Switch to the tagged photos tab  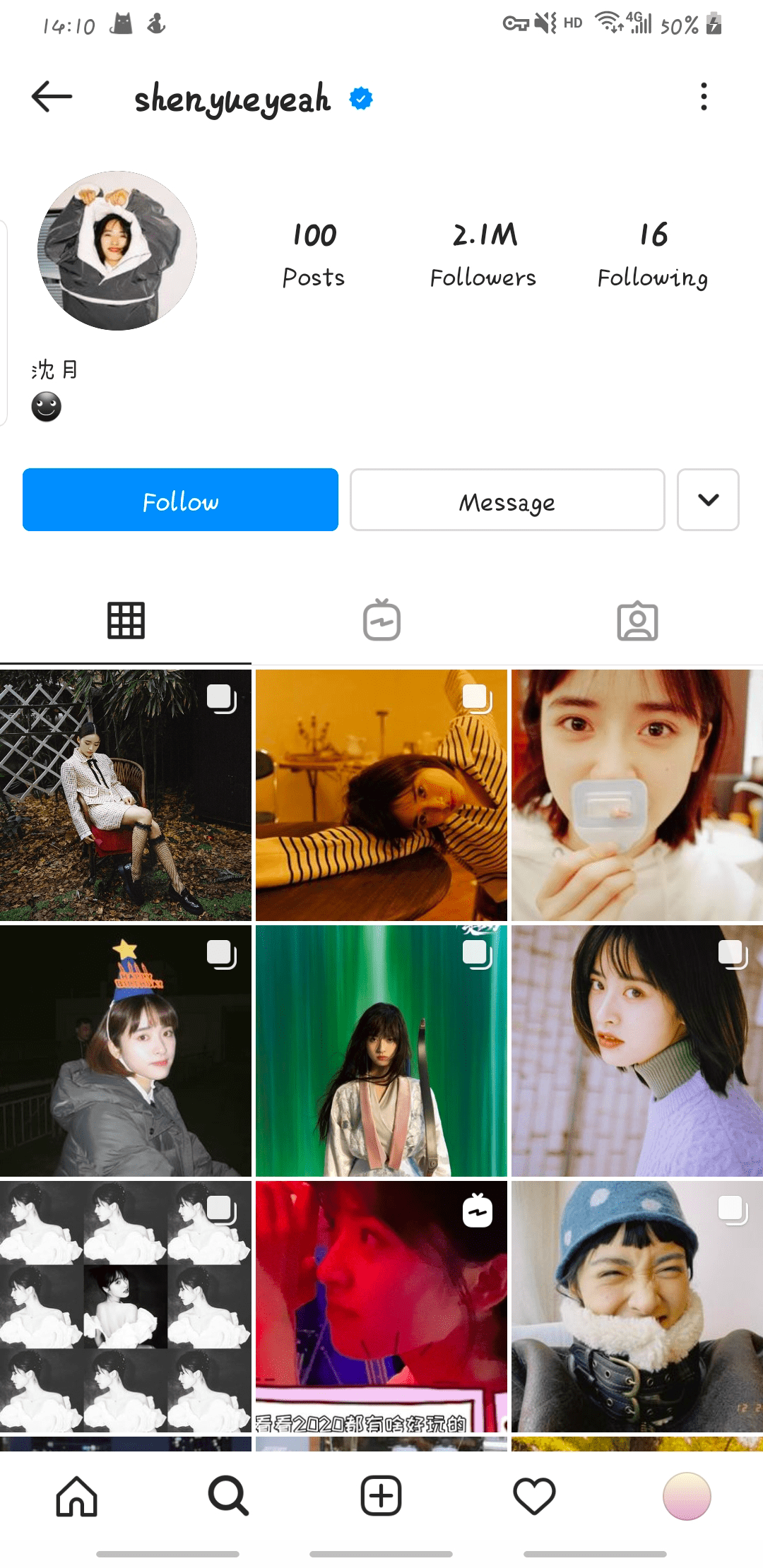[637, 621]
